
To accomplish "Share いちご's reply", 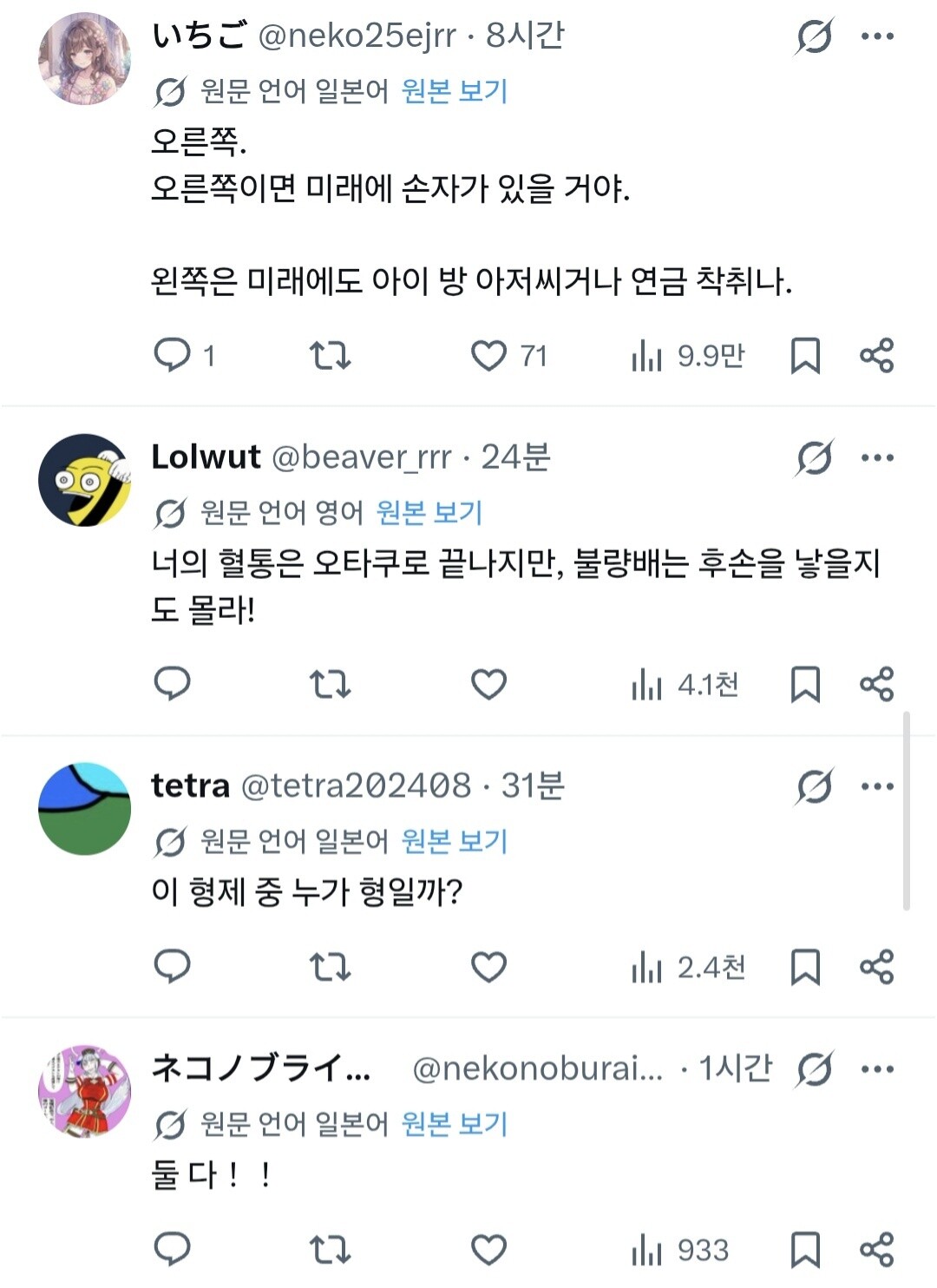I will 876,356.
